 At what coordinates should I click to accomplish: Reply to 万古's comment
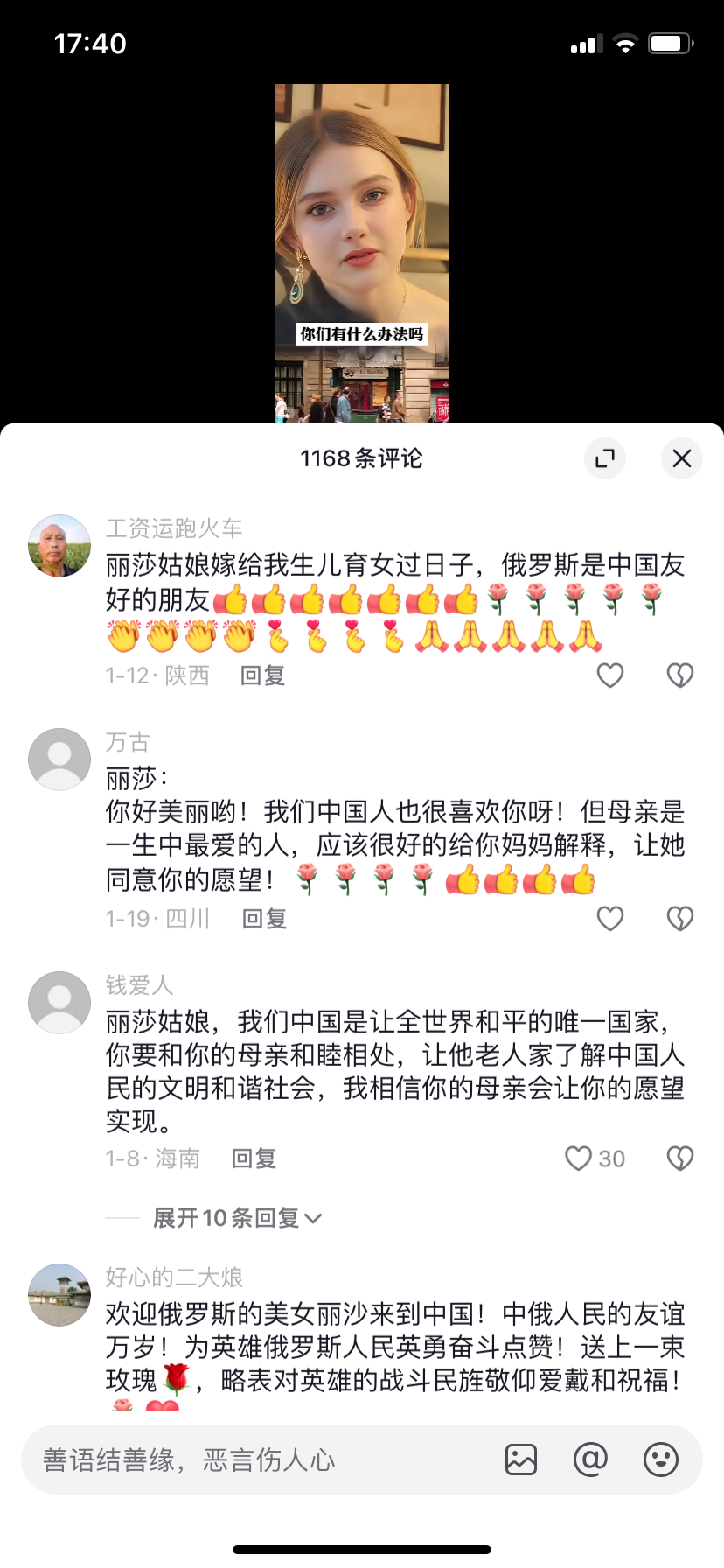point(264,919)
